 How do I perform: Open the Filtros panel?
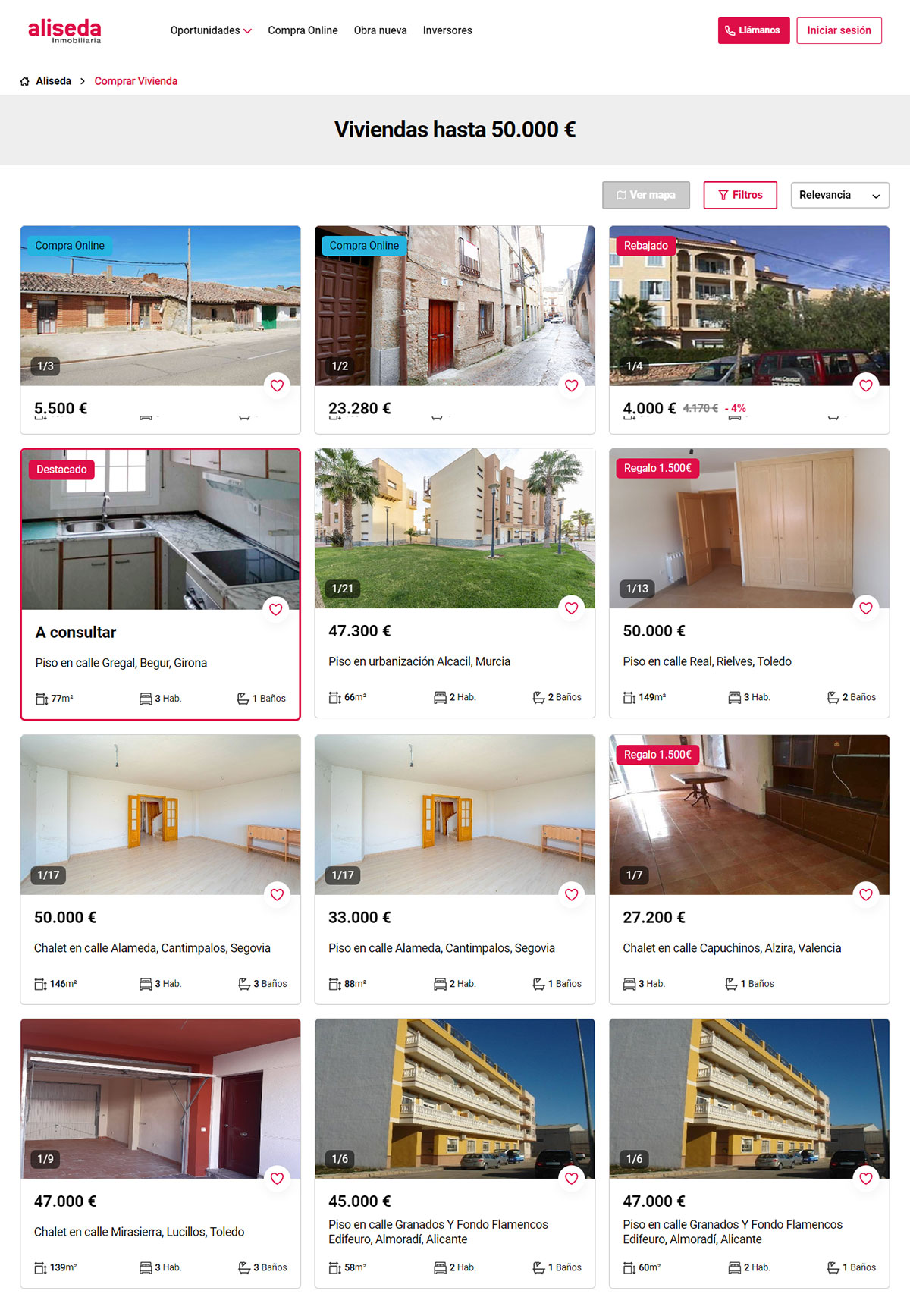pyautogui.click(x=739, y=195)
